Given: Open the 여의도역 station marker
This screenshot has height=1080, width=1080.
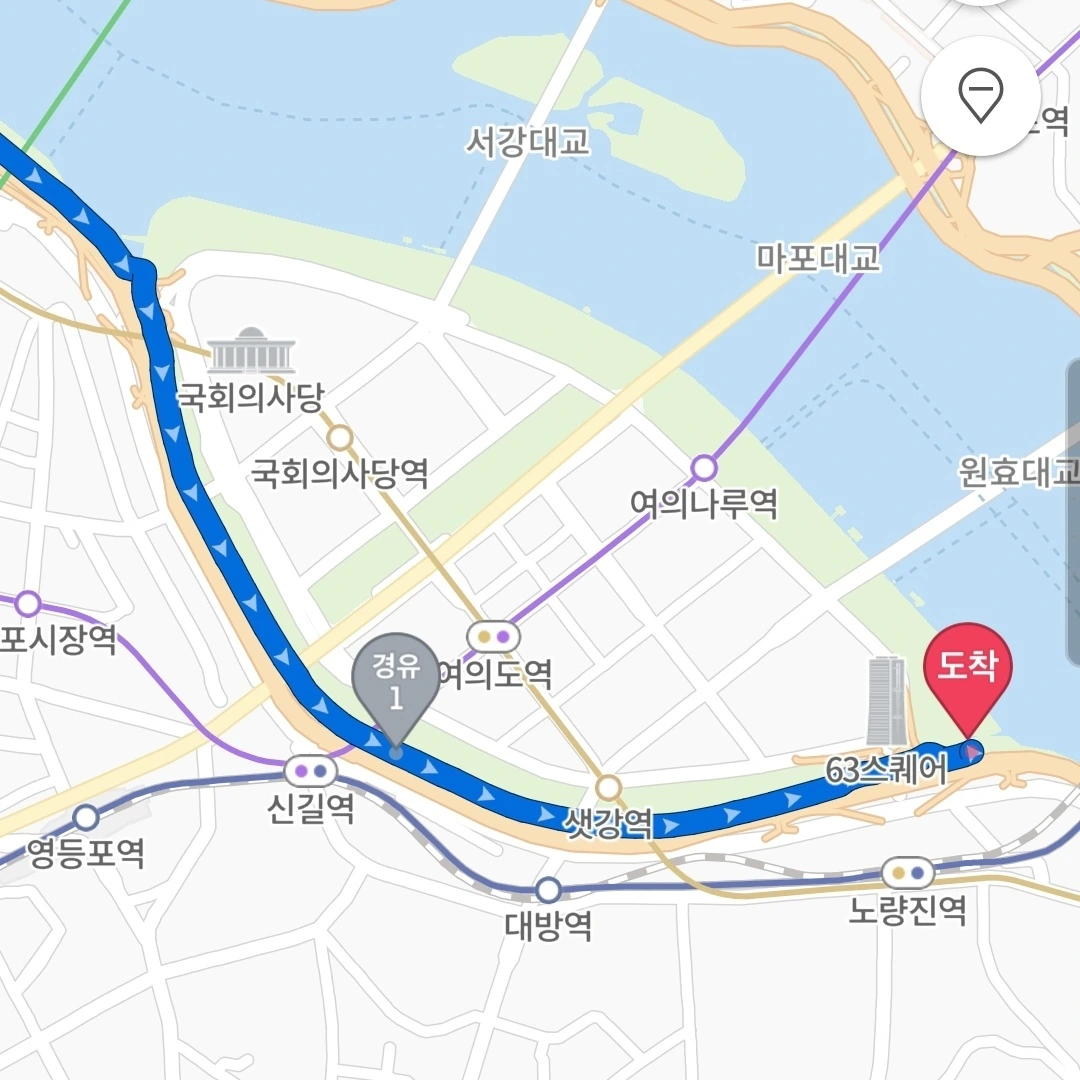Looking at the screenshot, I should [x=493, y=636].
